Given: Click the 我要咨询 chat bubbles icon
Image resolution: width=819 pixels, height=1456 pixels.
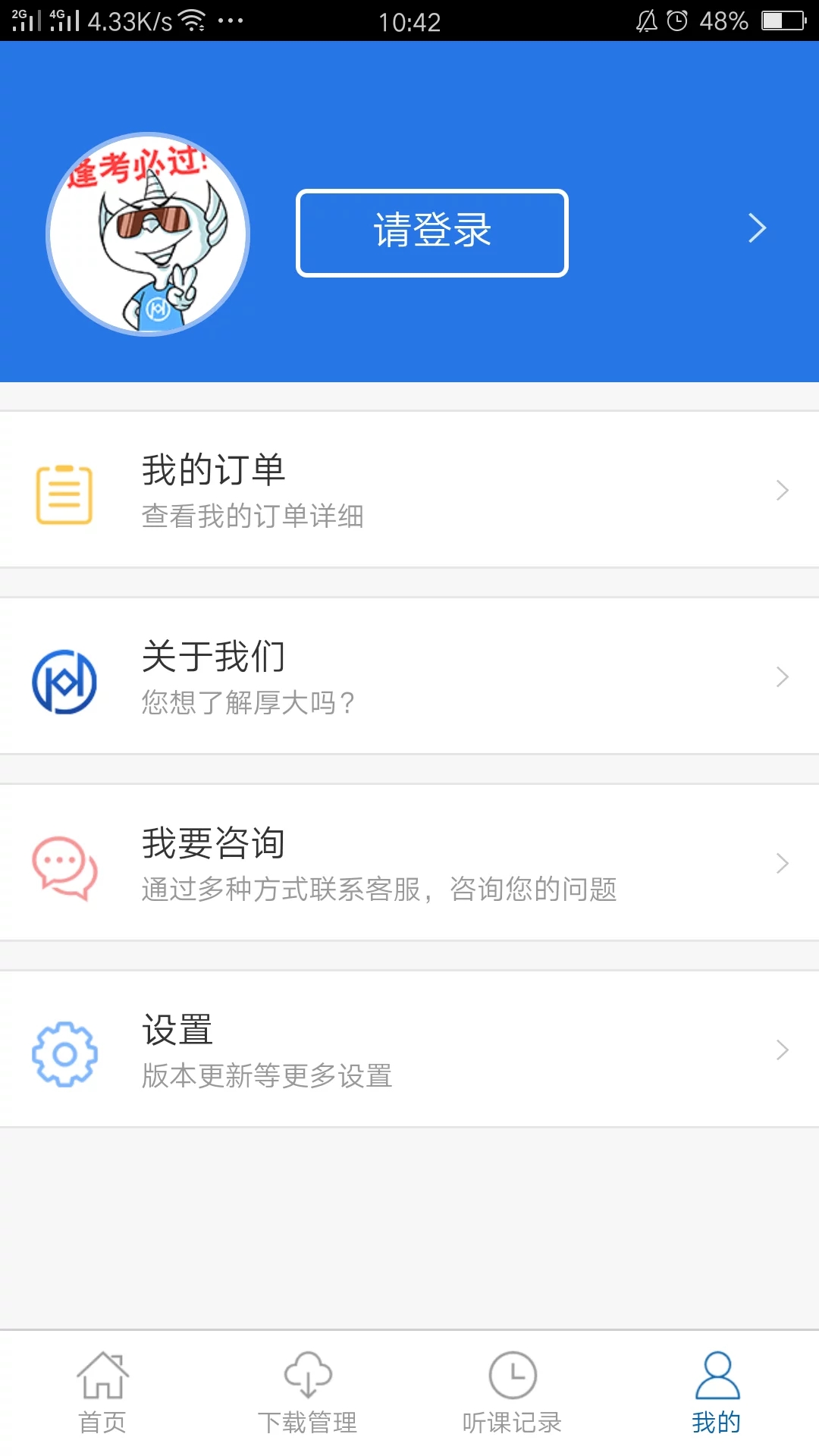Looking at the screenshot, I should (x=64, y=864).
